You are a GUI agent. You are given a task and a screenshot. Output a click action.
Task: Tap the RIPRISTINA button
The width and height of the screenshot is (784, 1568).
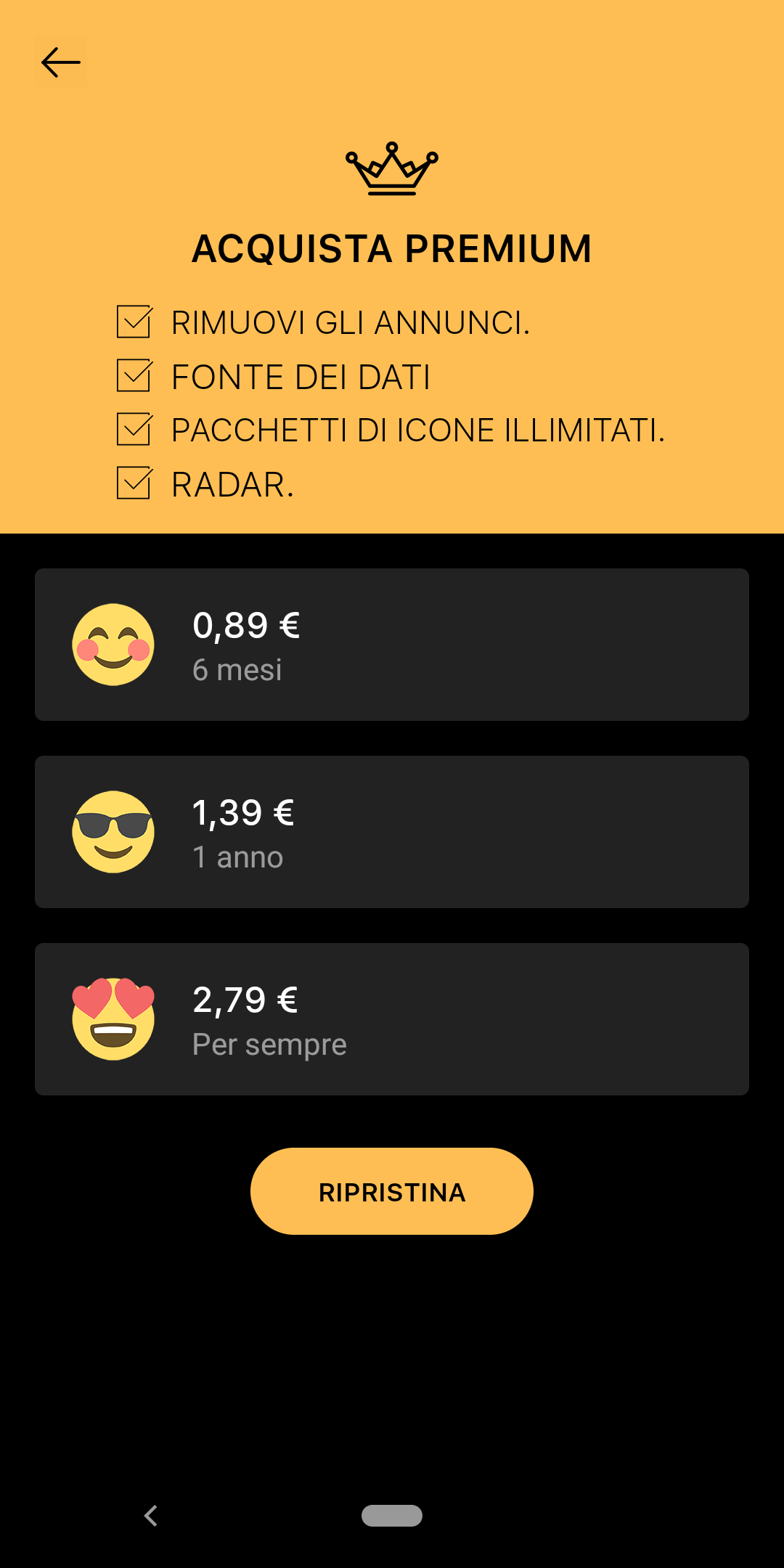point(392,1191)
